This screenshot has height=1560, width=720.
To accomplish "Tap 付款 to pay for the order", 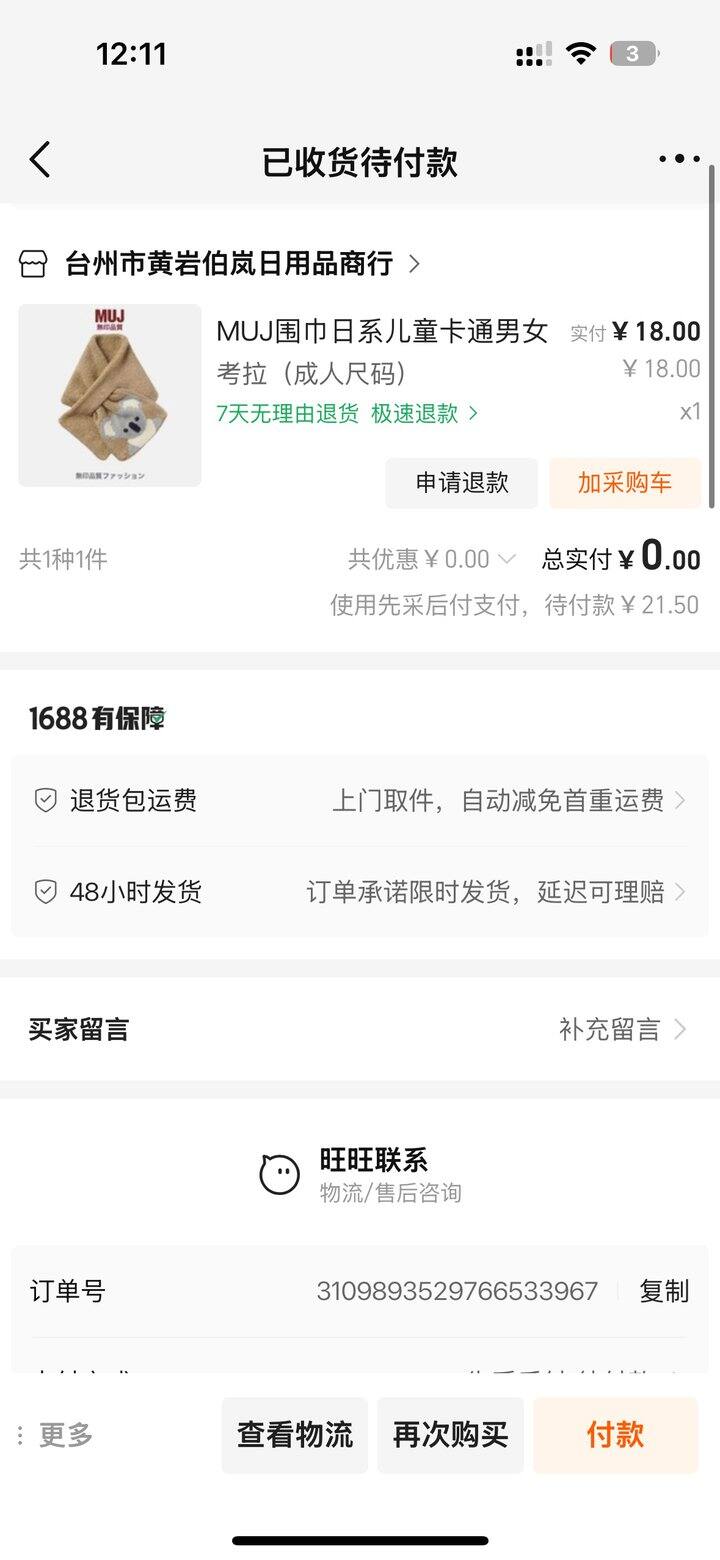I will (x=615, y=1435).
